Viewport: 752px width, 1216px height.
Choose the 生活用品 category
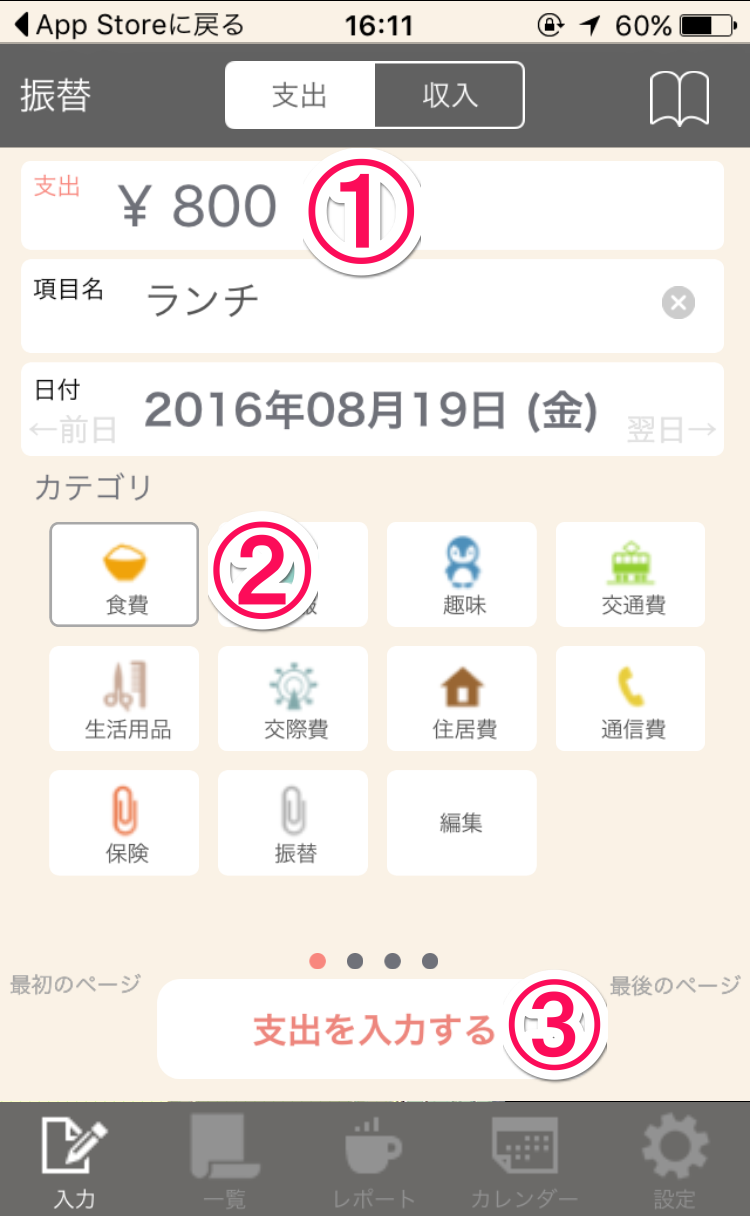(124, 699)
